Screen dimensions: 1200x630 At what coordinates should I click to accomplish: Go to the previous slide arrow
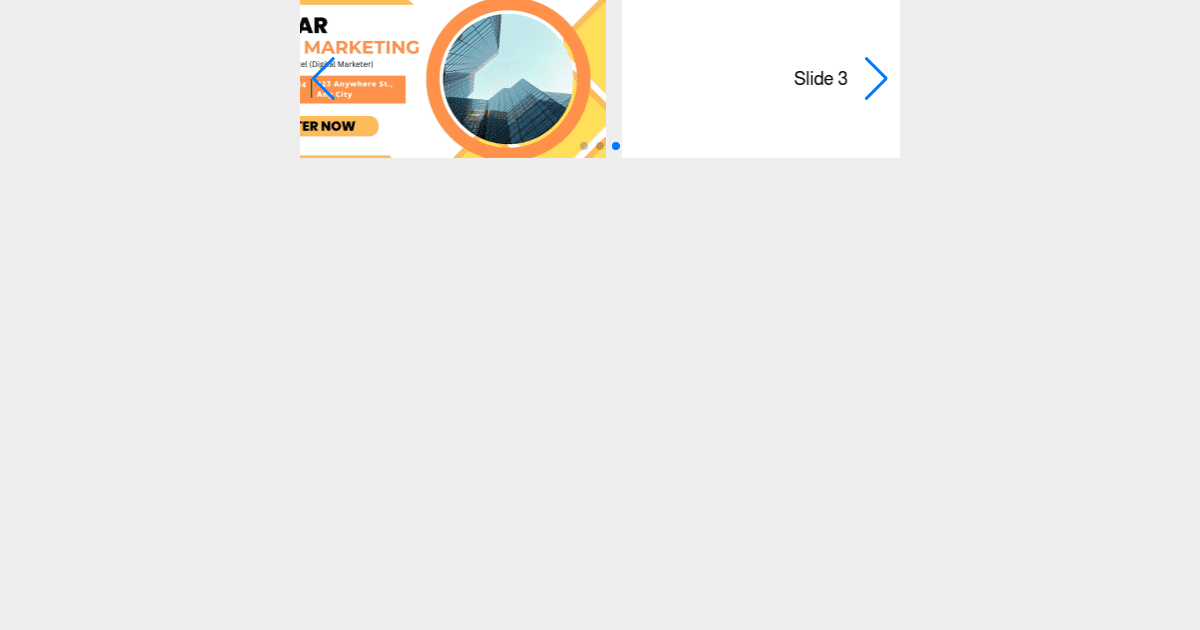click(322, 79)
